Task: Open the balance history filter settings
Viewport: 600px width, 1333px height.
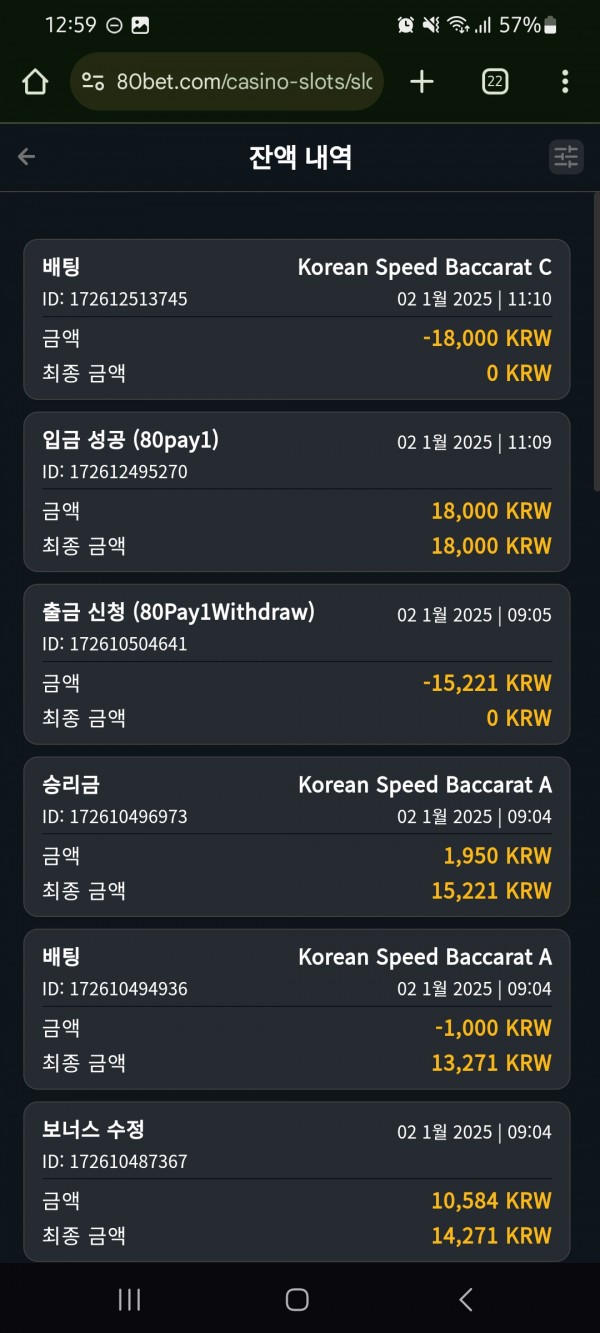Action: [x=566, y=157]
